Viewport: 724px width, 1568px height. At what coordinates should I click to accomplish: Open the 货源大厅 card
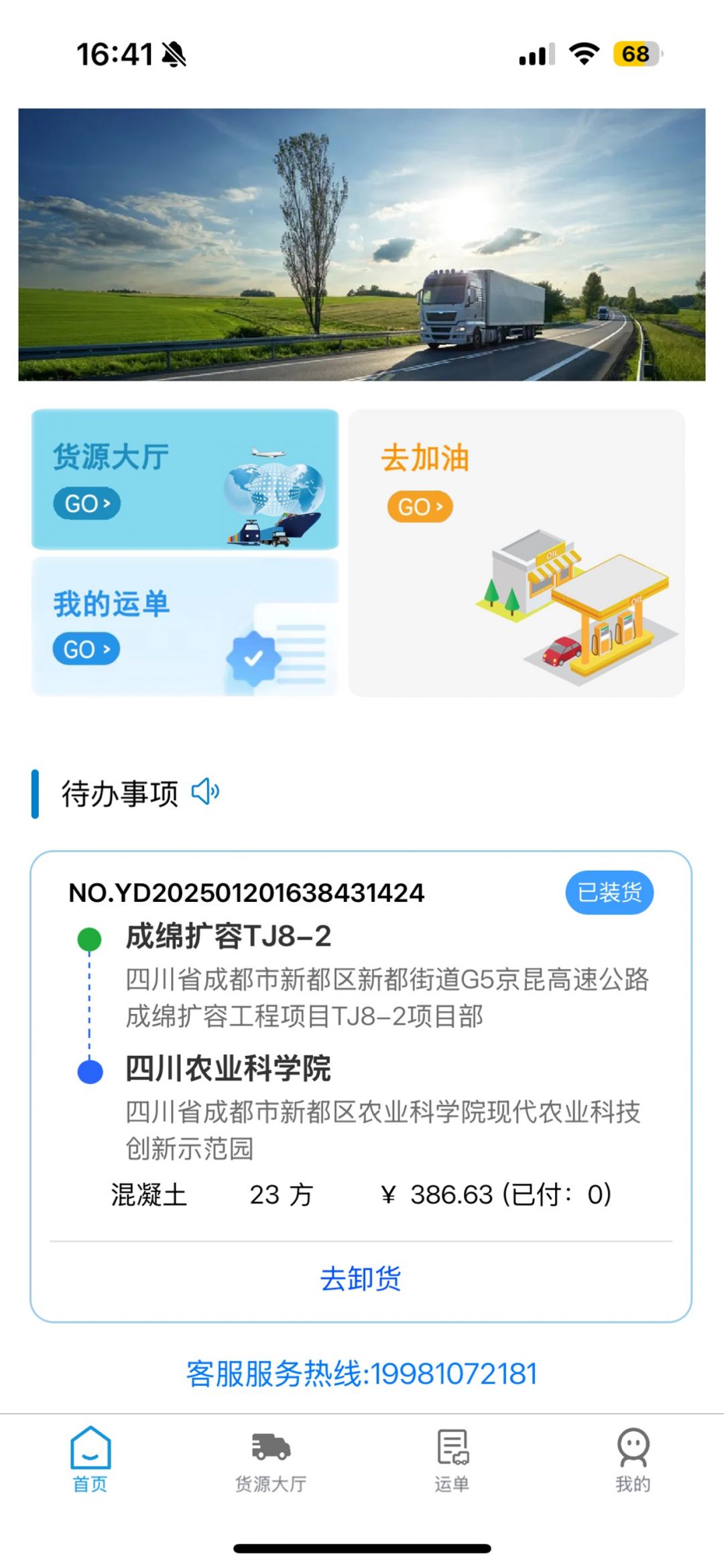(x=184, y=479)
